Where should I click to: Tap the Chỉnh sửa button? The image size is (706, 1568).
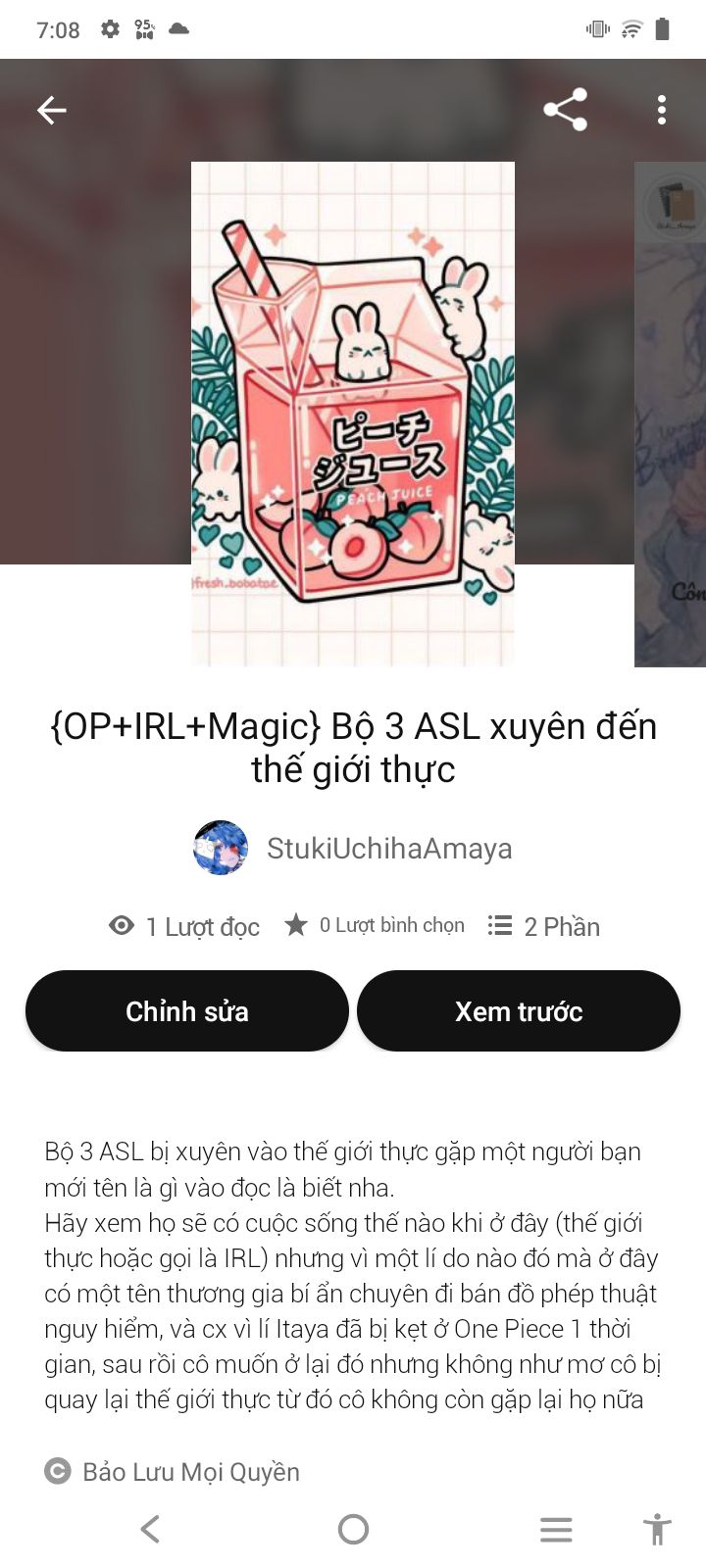point(187,1011)
